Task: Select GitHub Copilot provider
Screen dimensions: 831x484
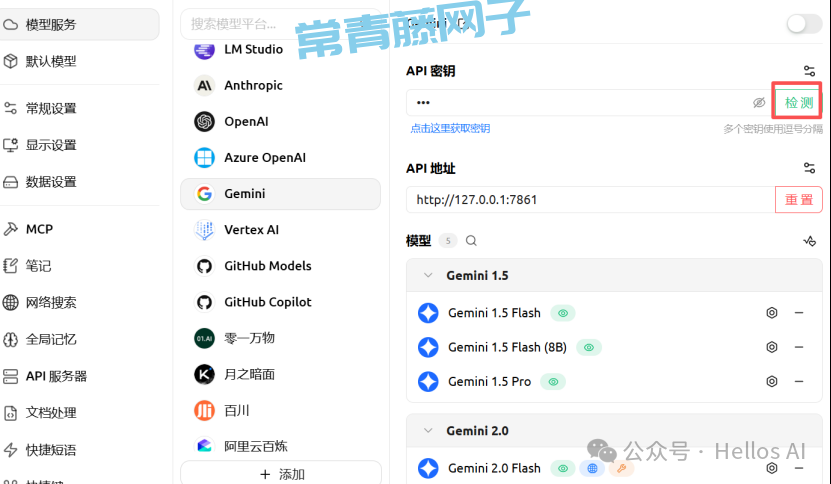Action: 267,301
